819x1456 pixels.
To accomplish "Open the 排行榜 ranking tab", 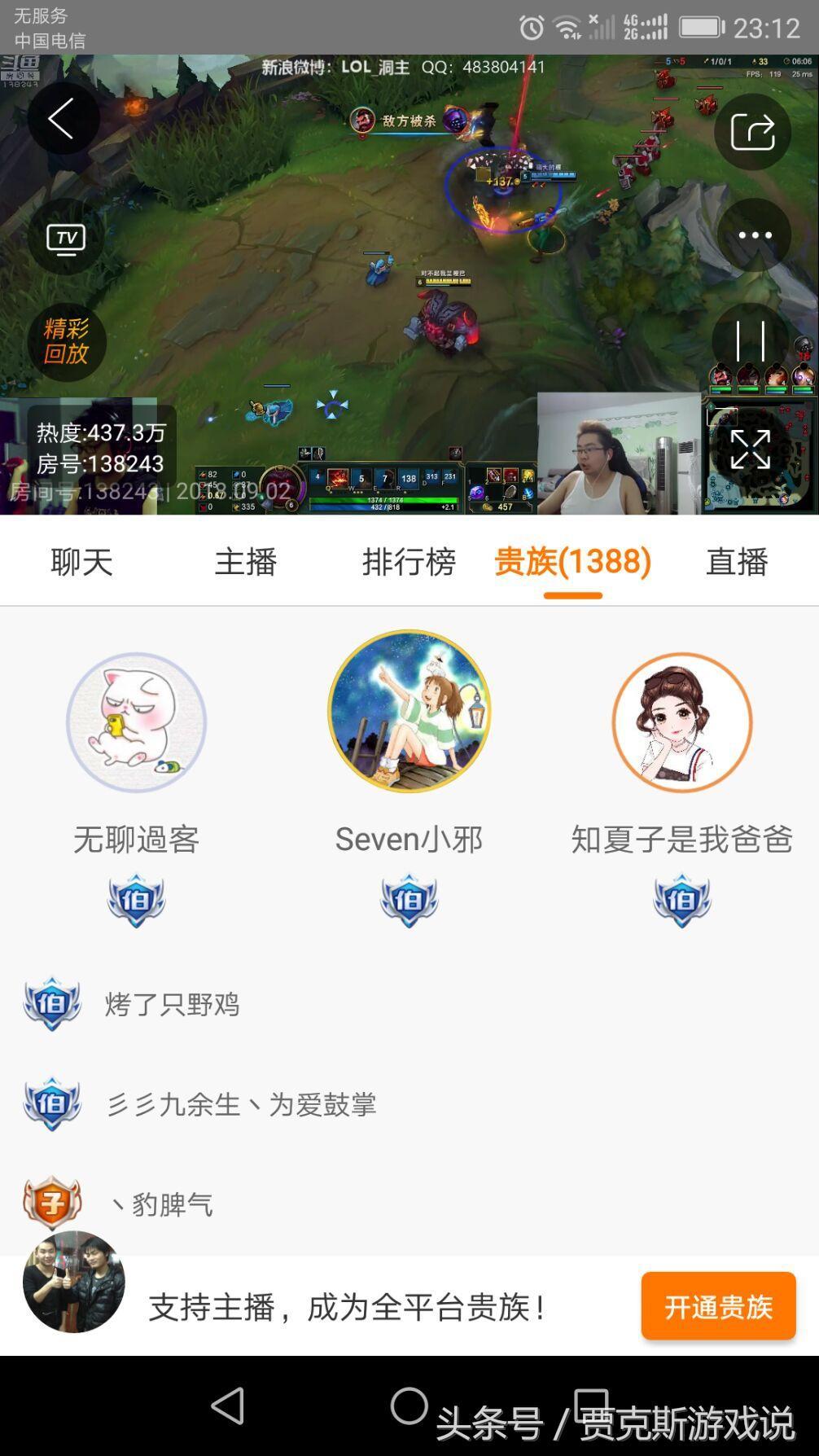I will (x=409, y=562).
